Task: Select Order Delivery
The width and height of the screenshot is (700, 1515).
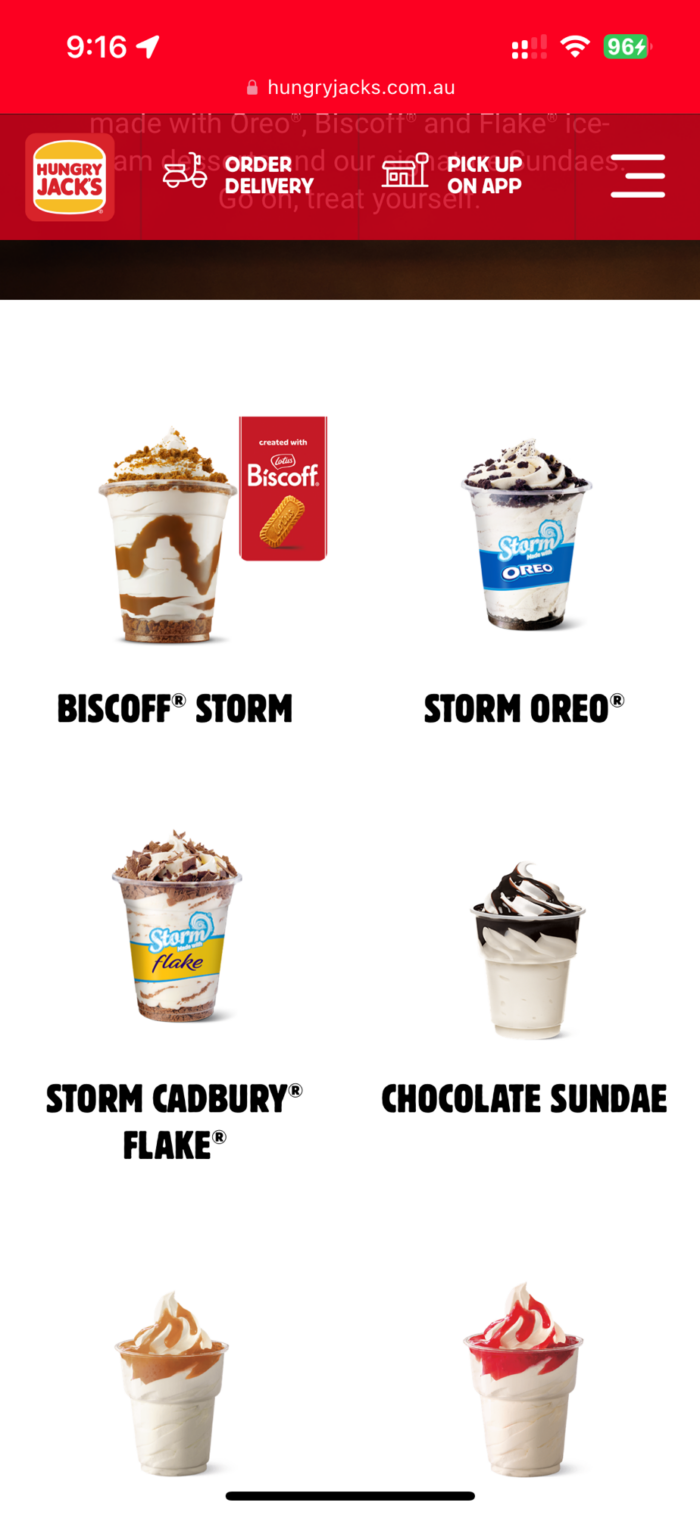Action: click(x=240, y=175)
